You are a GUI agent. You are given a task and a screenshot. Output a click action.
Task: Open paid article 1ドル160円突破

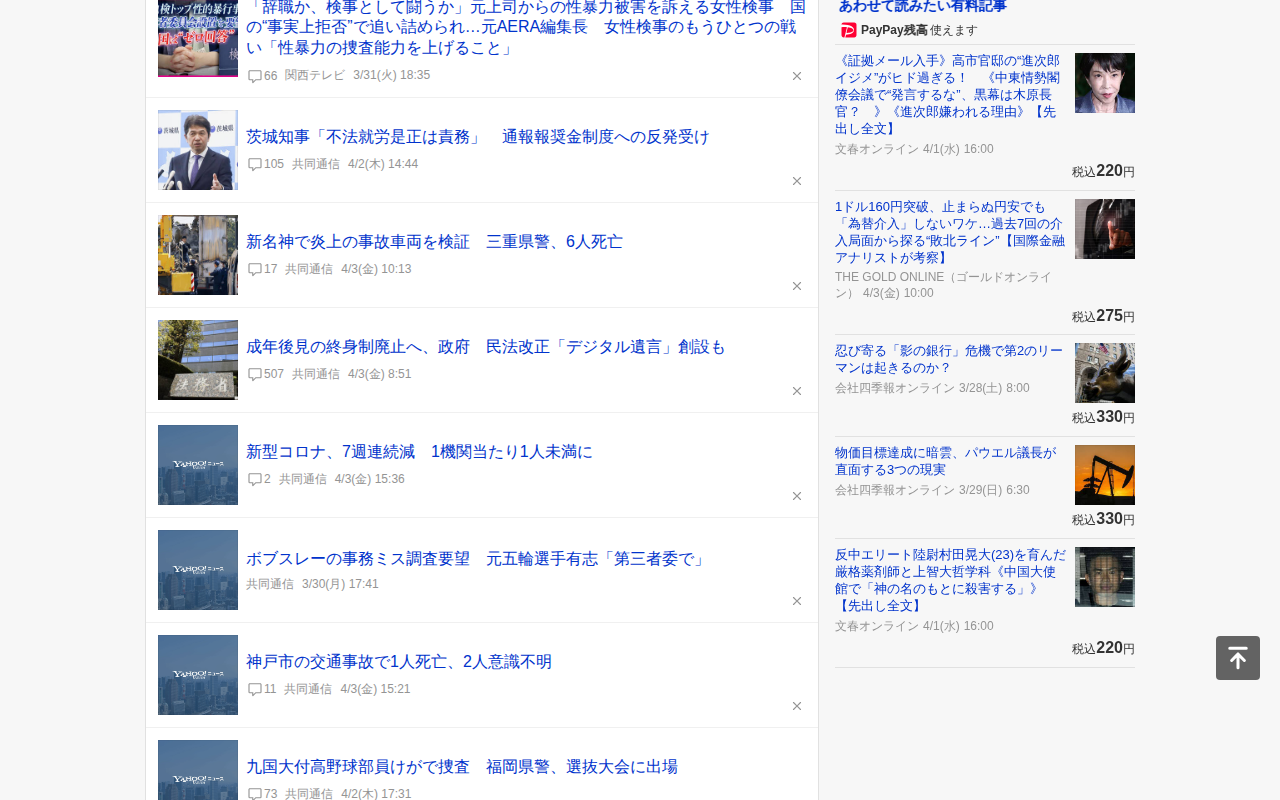[x=950, y=232]
